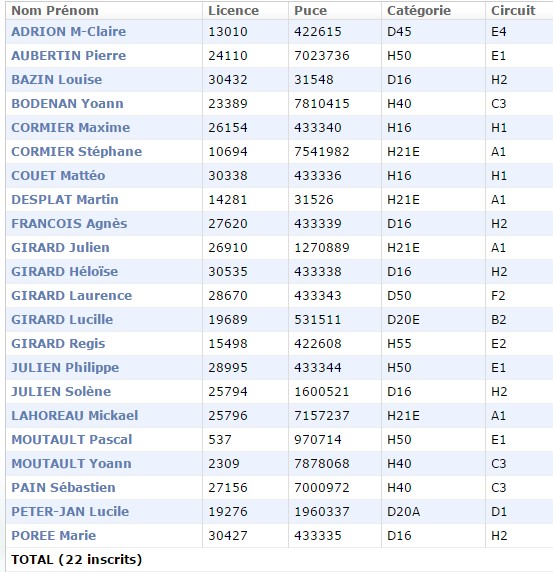
Task: Select BAZIN Louise in the list
Action: point(57,80)
